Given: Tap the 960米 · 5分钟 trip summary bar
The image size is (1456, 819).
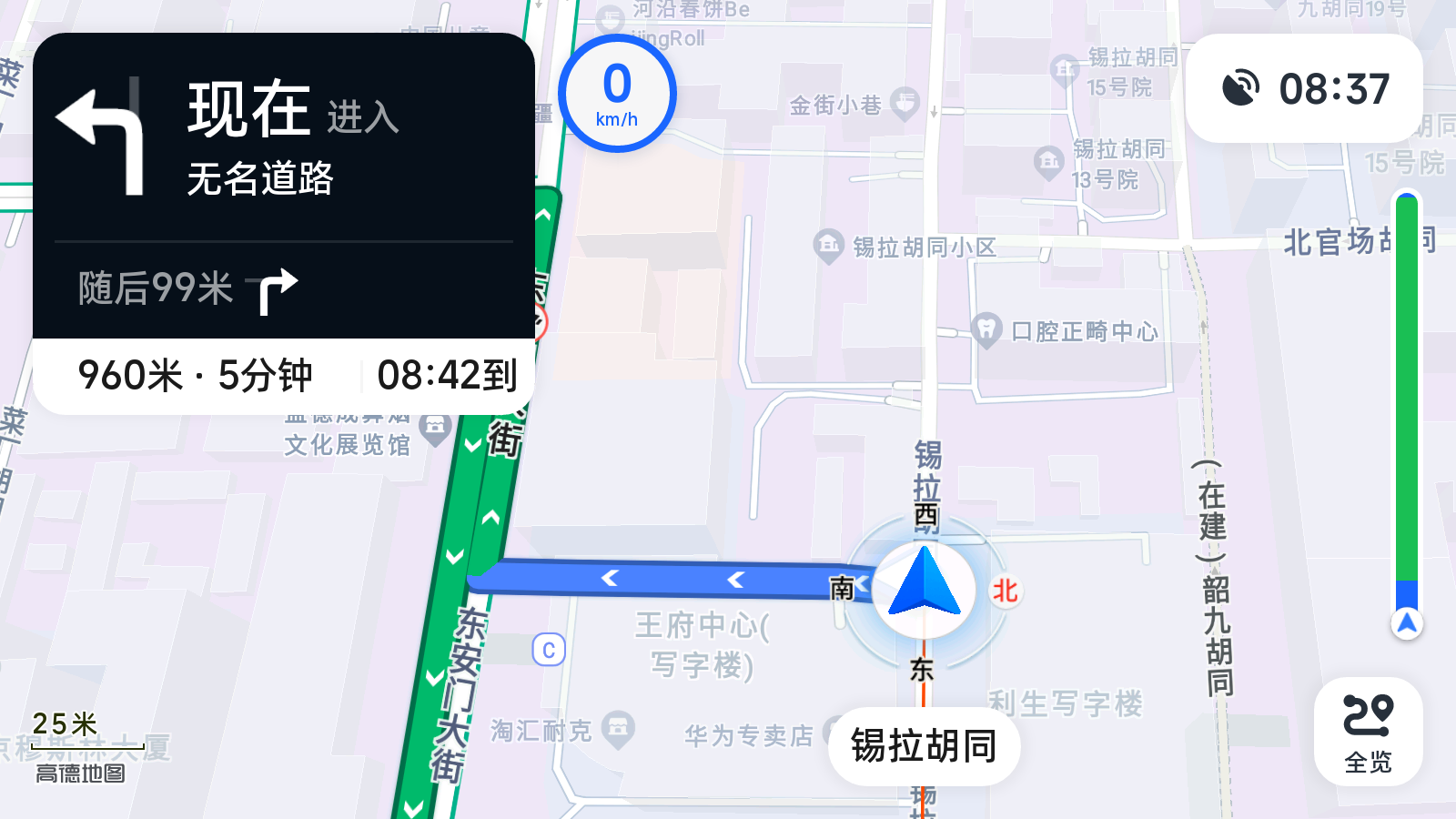Looking at the screenshot, I should 283,376.
